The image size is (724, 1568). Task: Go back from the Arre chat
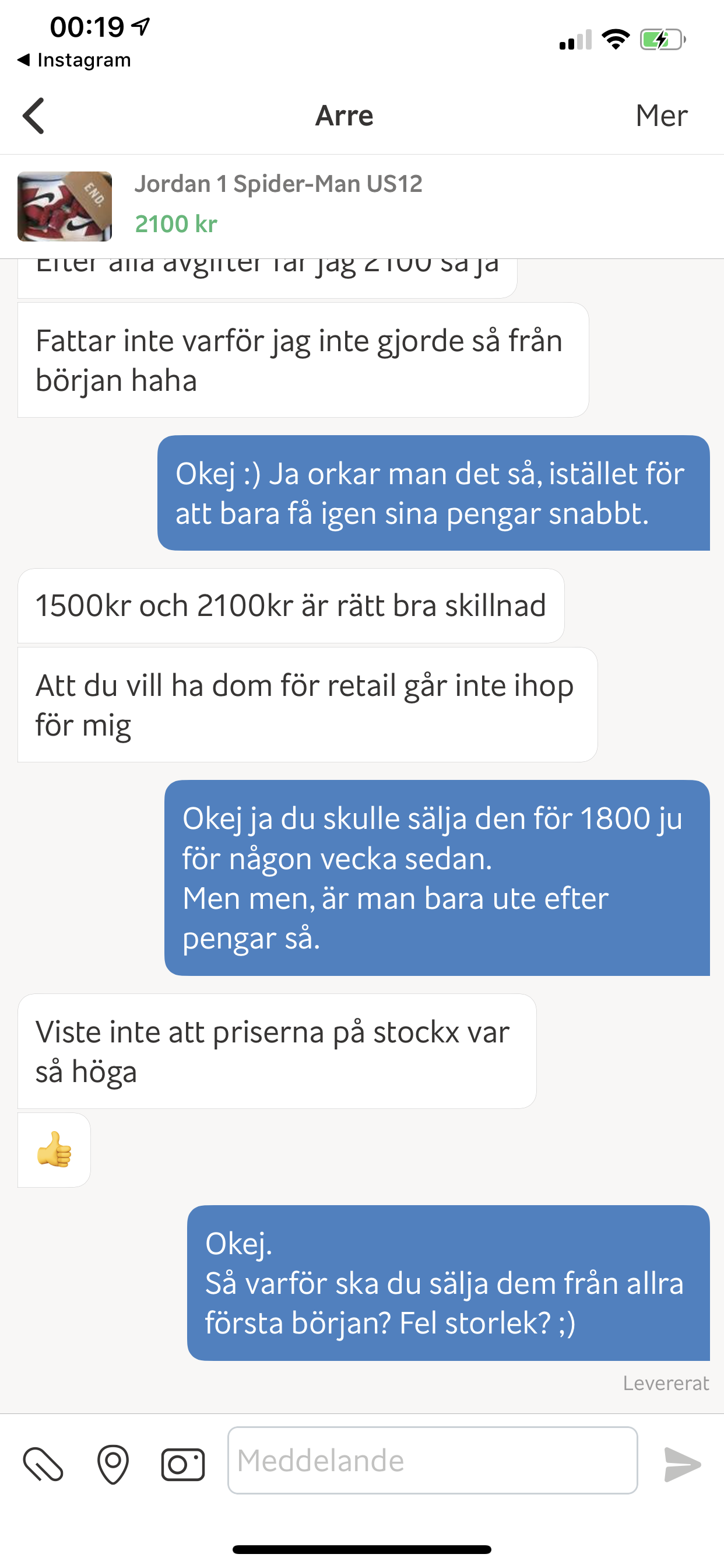[33, 116]
